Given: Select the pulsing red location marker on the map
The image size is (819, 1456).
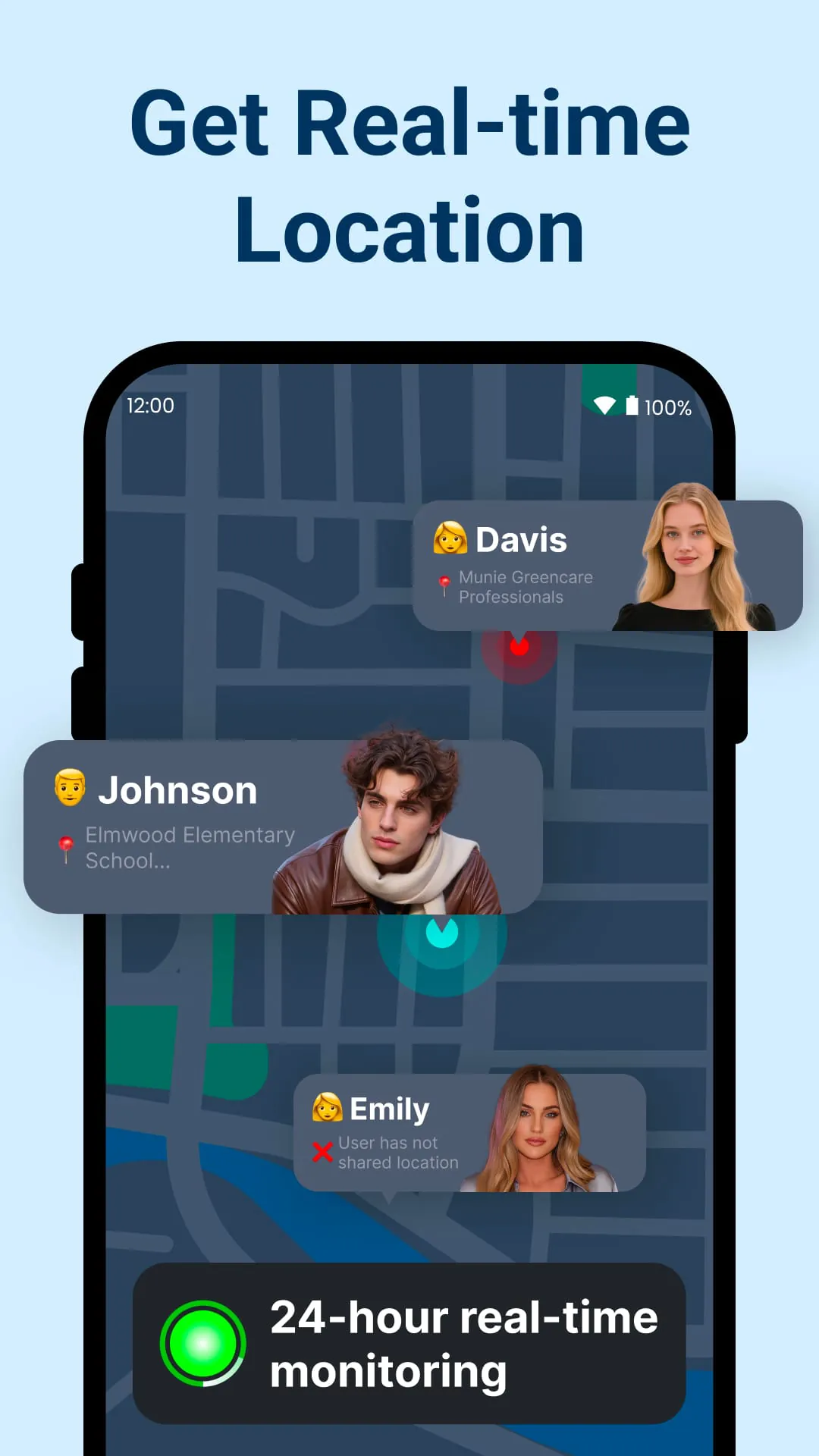Looking at the screenshot, I should (x=519, y=648).
